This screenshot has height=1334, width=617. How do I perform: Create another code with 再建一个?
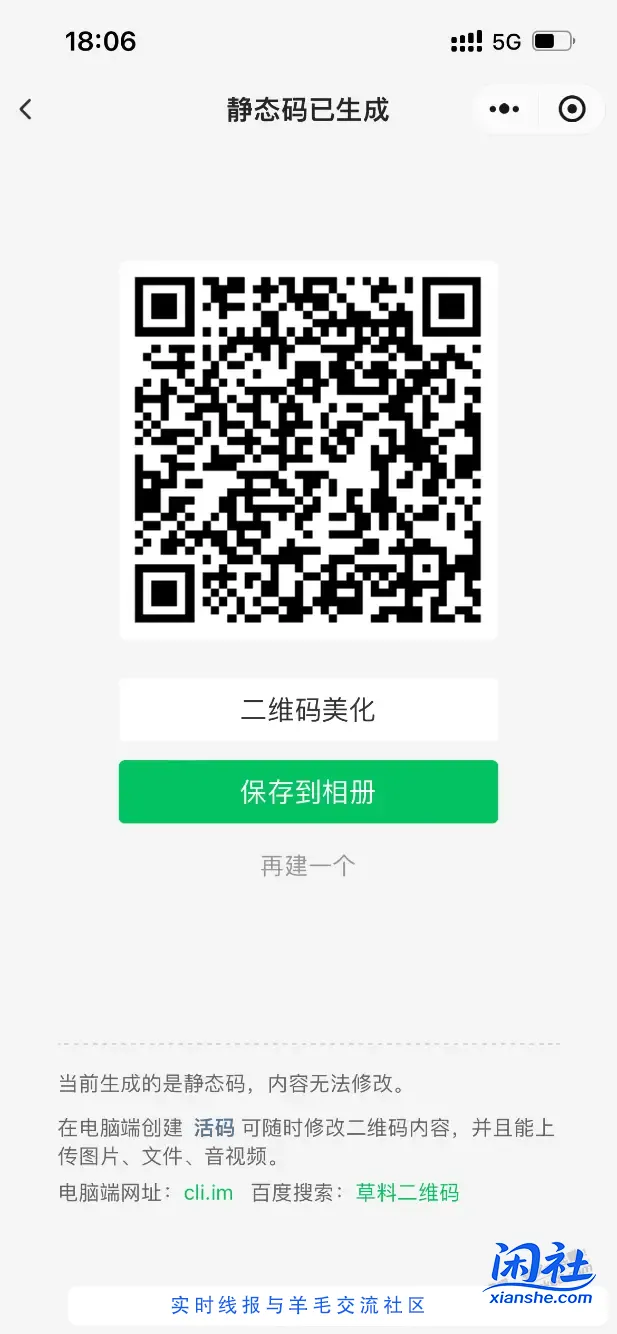pyautogui.click(x=308, y=866)
